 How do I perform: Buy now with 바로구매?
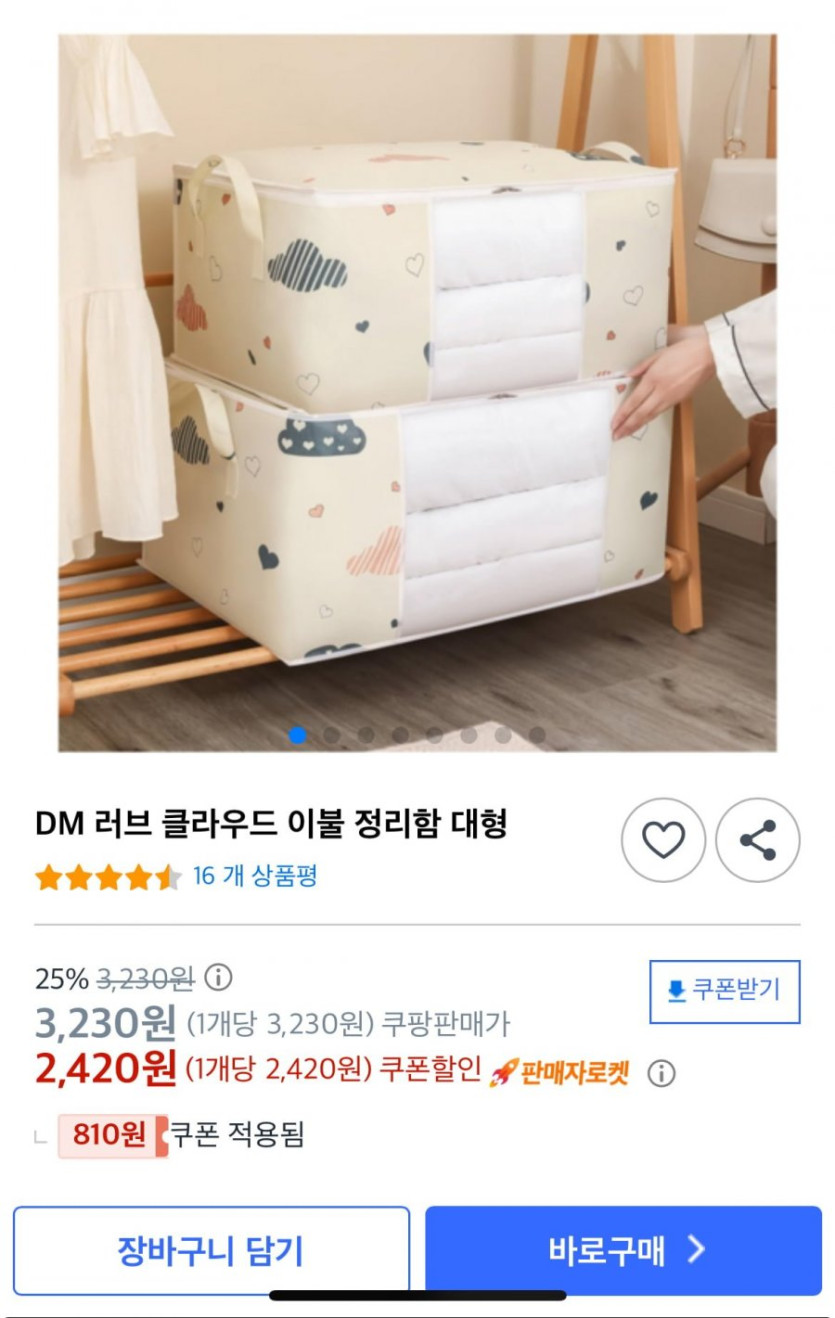[x=623, y=1250]
